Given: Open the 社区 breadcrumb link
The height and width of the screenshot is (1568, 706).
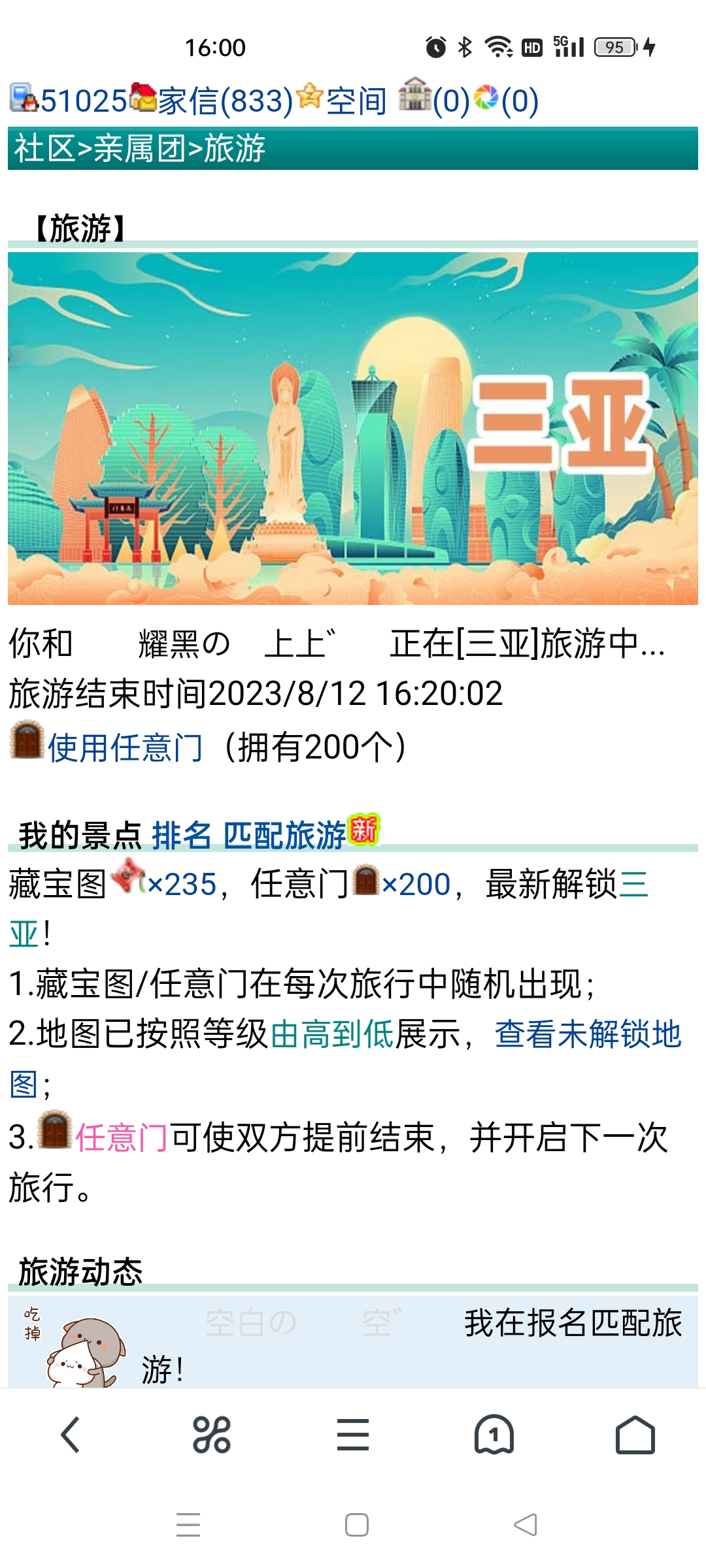Looking at the screenshot, I should 44,148.
